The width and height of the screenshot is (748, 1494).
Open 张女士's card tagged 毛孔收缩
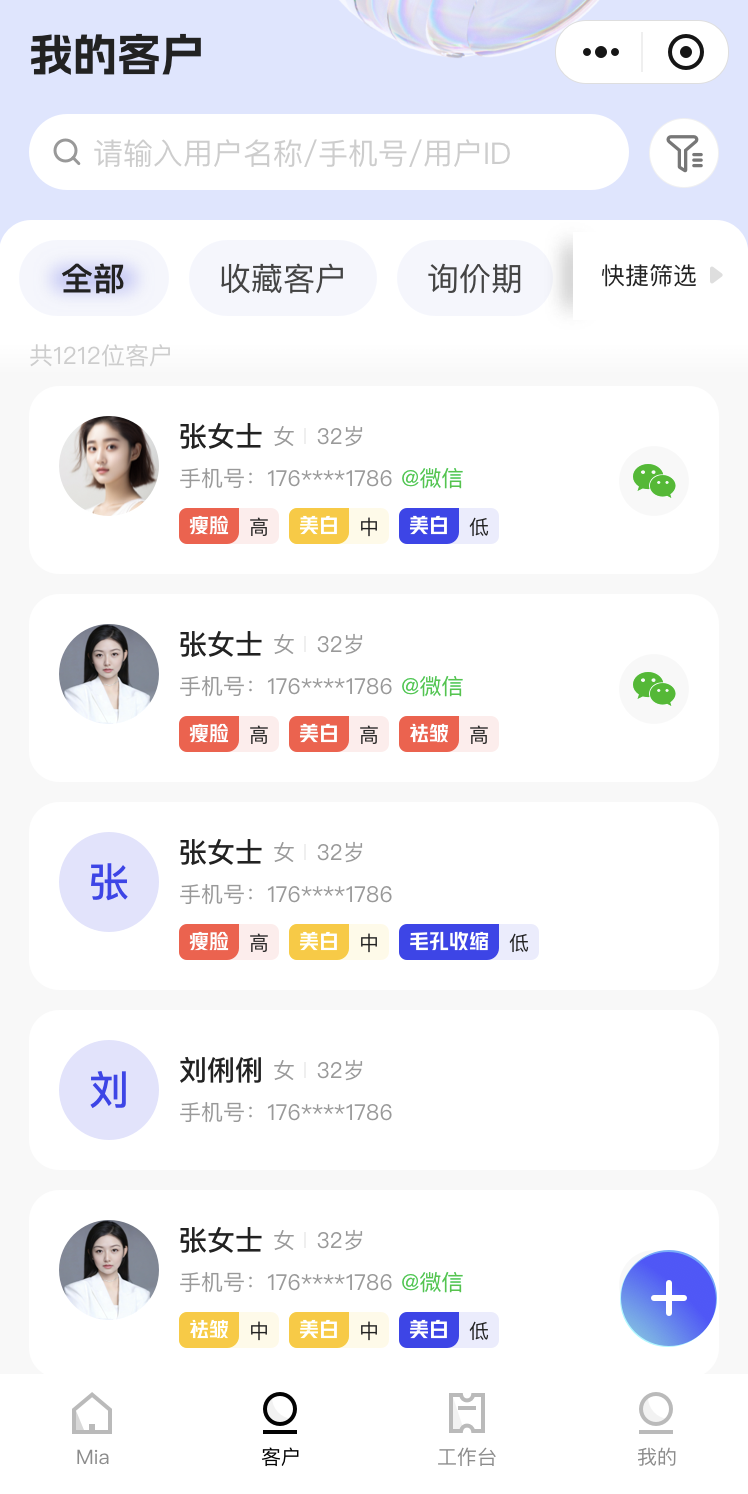click(373, 896)
